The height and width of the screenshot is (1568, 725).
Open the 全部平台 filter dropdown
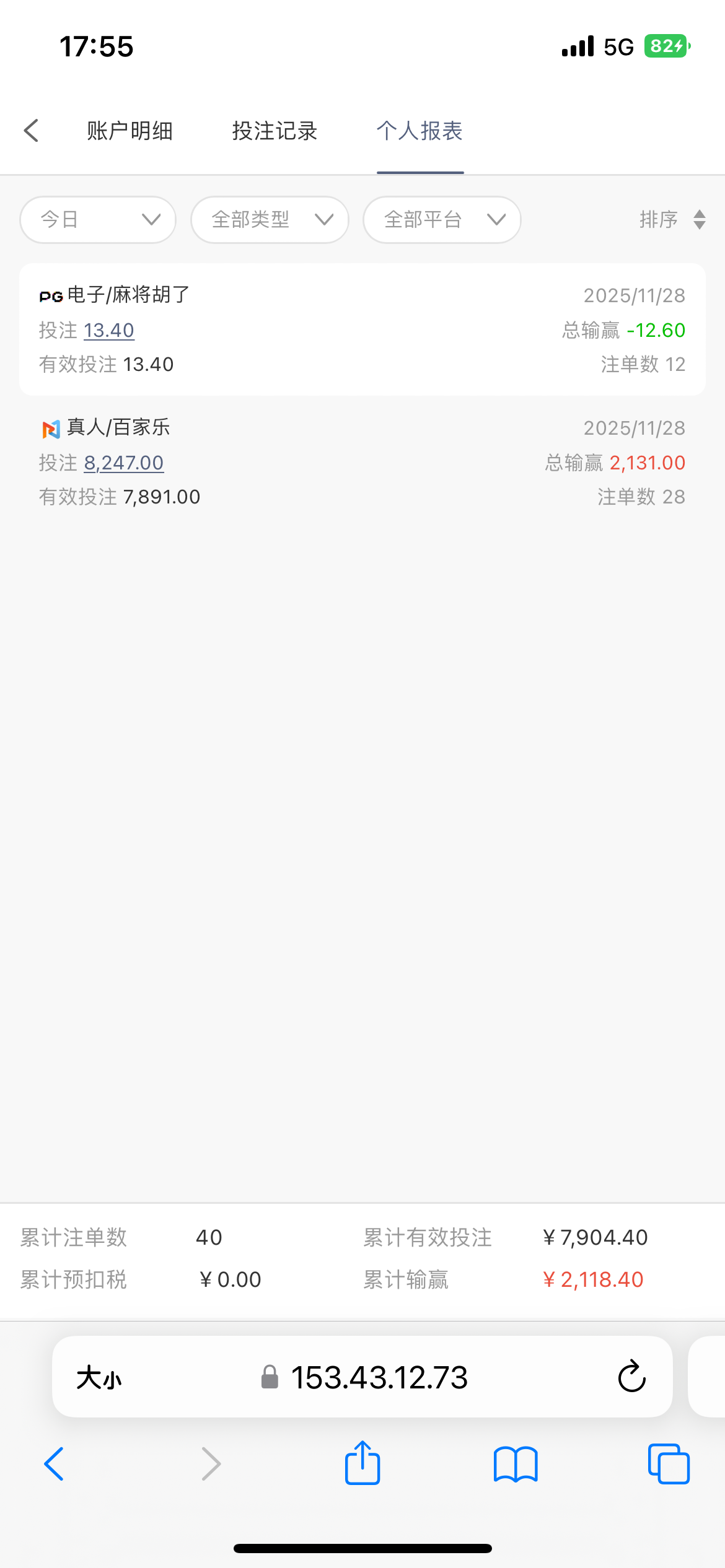tap(442, 220)
